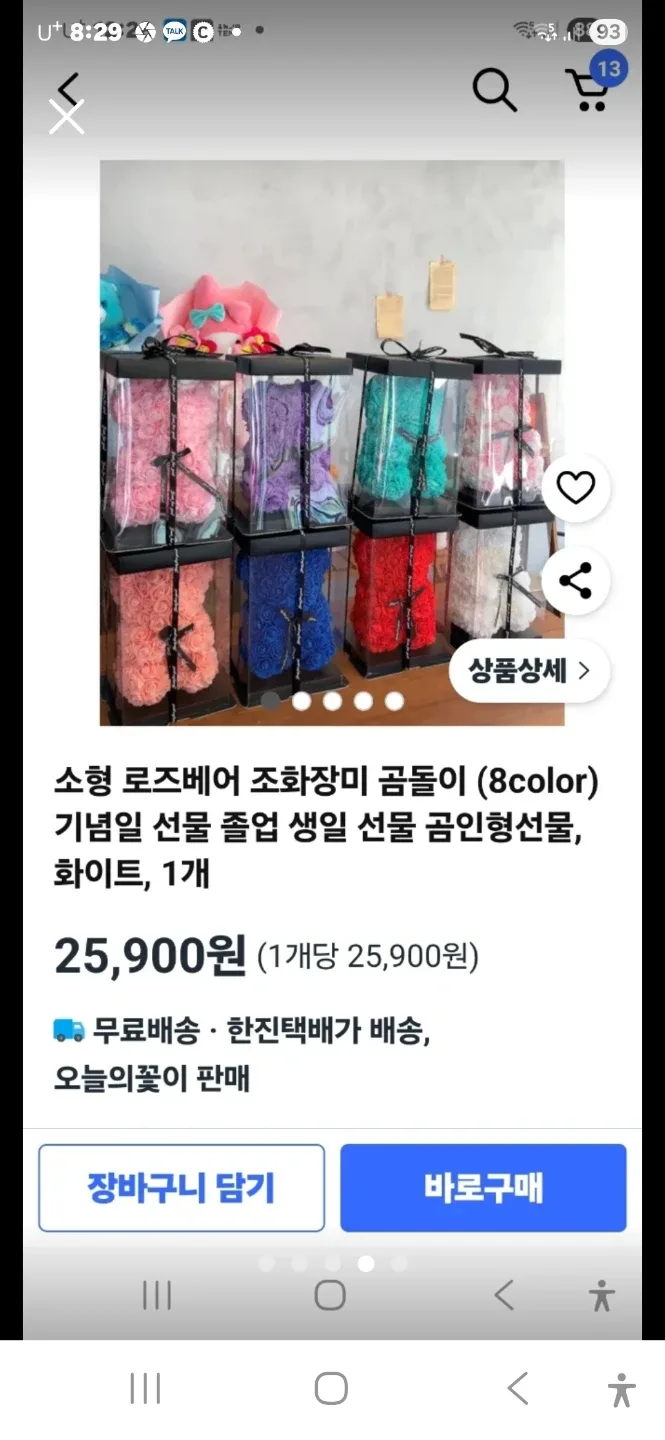The image size is (665, 1440).
Task: Tap 장바구니 담기 to add to cart
Action: (x=181, y=1188)
